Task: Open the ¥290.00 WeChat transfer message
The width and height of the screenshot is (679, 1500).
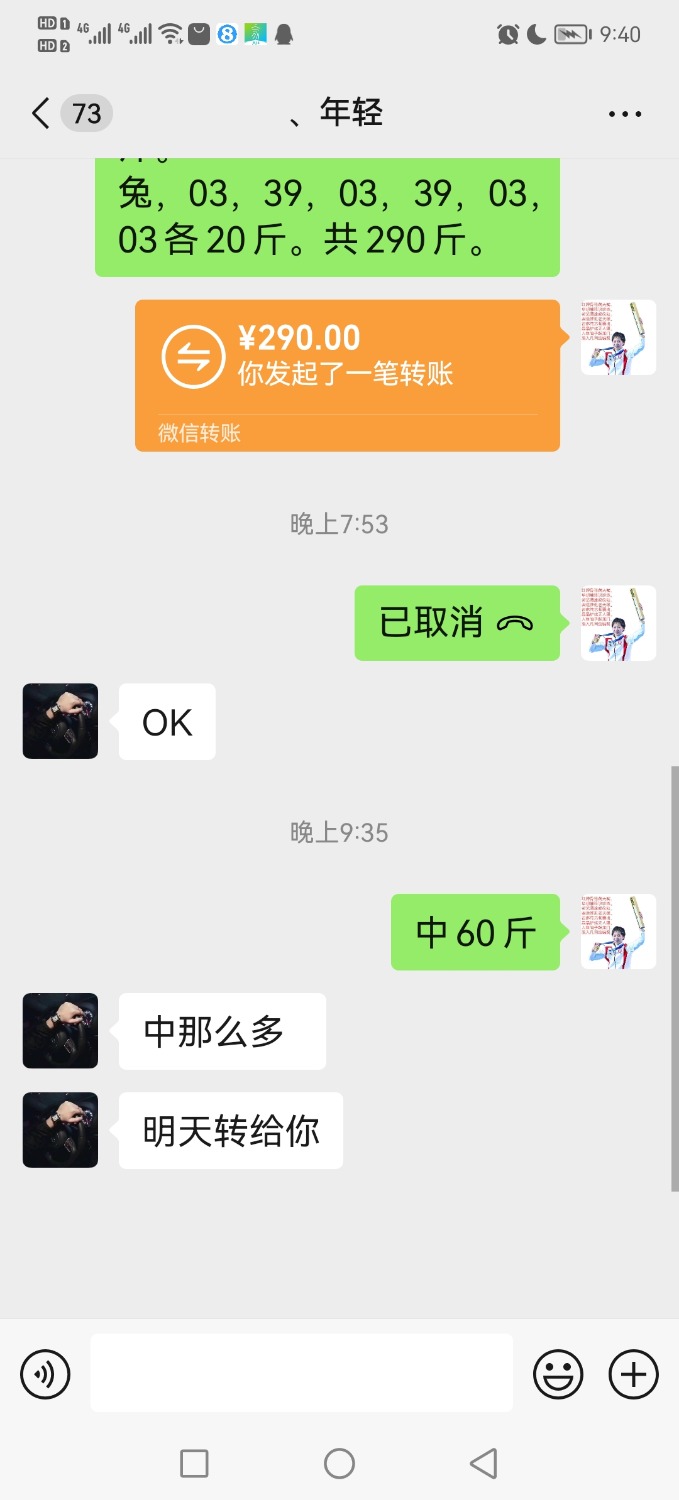Action: tap(347, 375)
